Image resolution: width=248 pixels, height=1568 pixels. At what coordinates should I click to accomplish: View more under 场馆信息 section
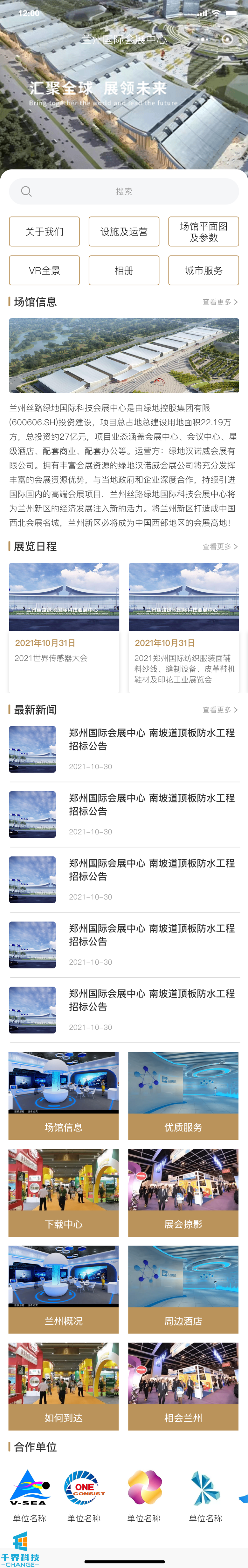pos(219,302)
